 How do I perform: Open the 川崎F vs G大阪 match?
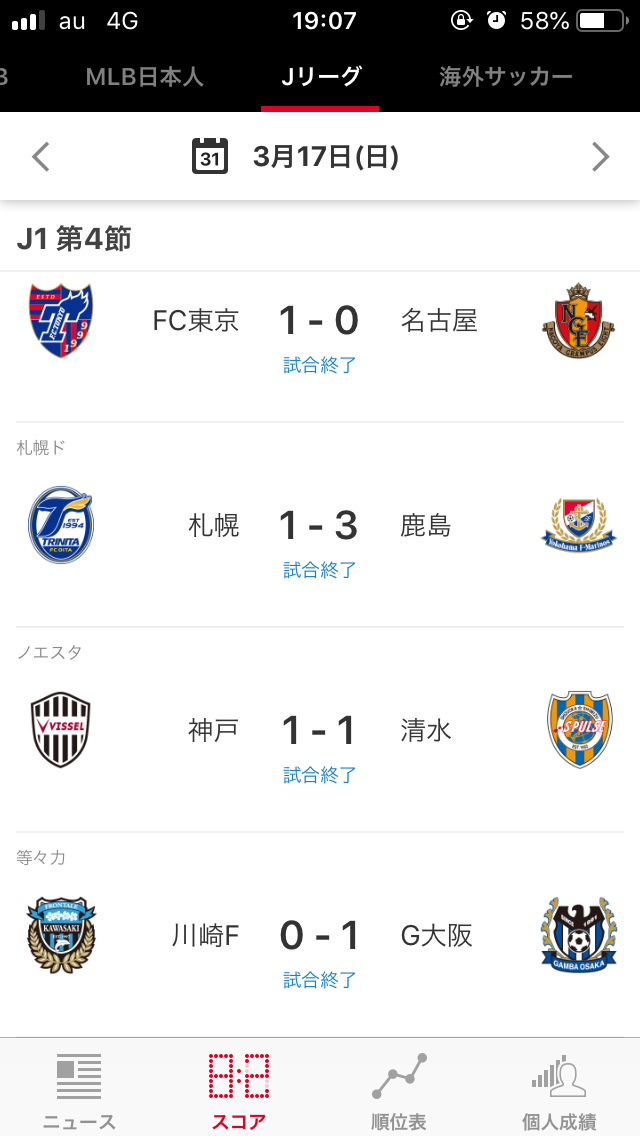coord(320,935)
